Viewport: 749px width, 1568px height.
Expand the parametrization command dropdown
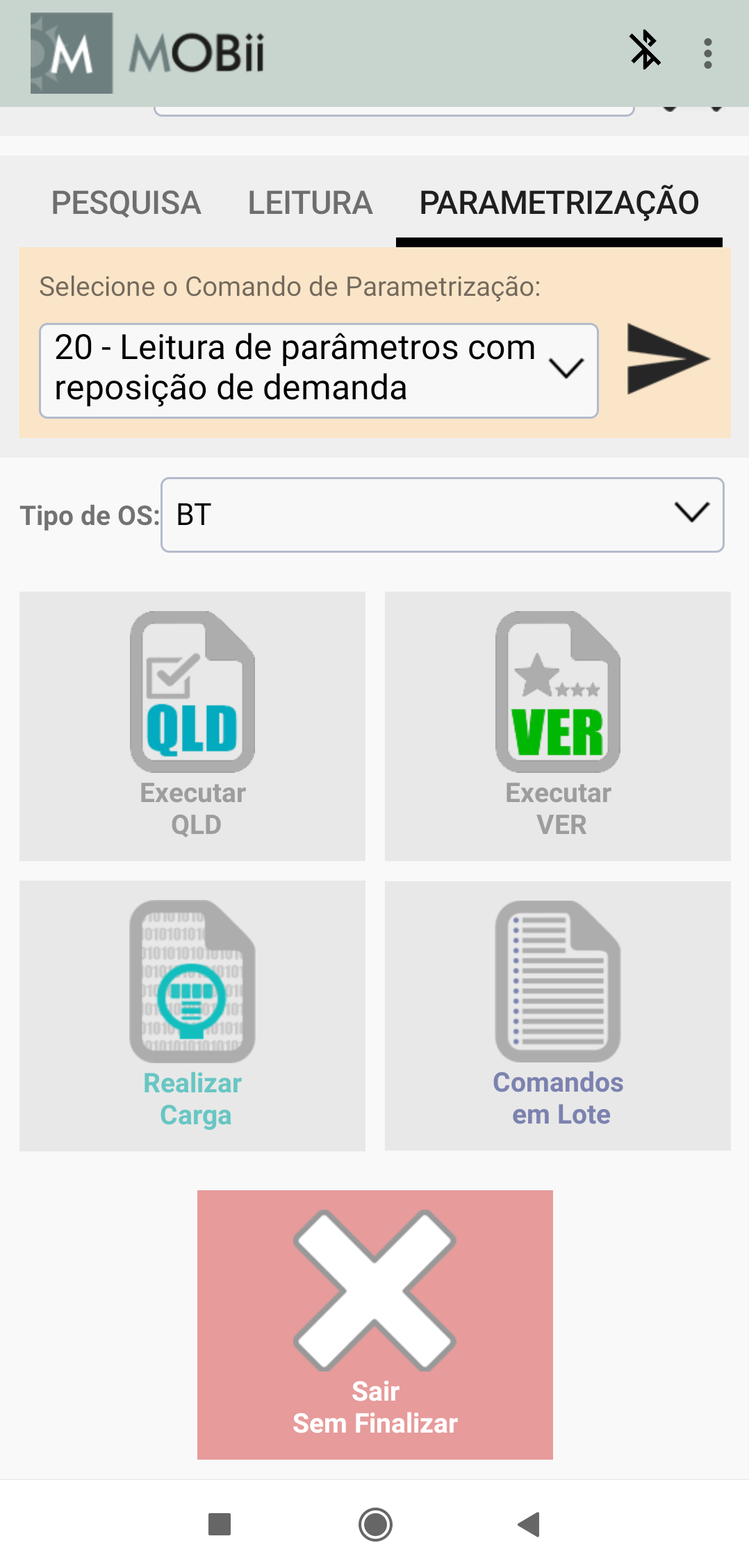pyautogui.click(x=319, y=370)
